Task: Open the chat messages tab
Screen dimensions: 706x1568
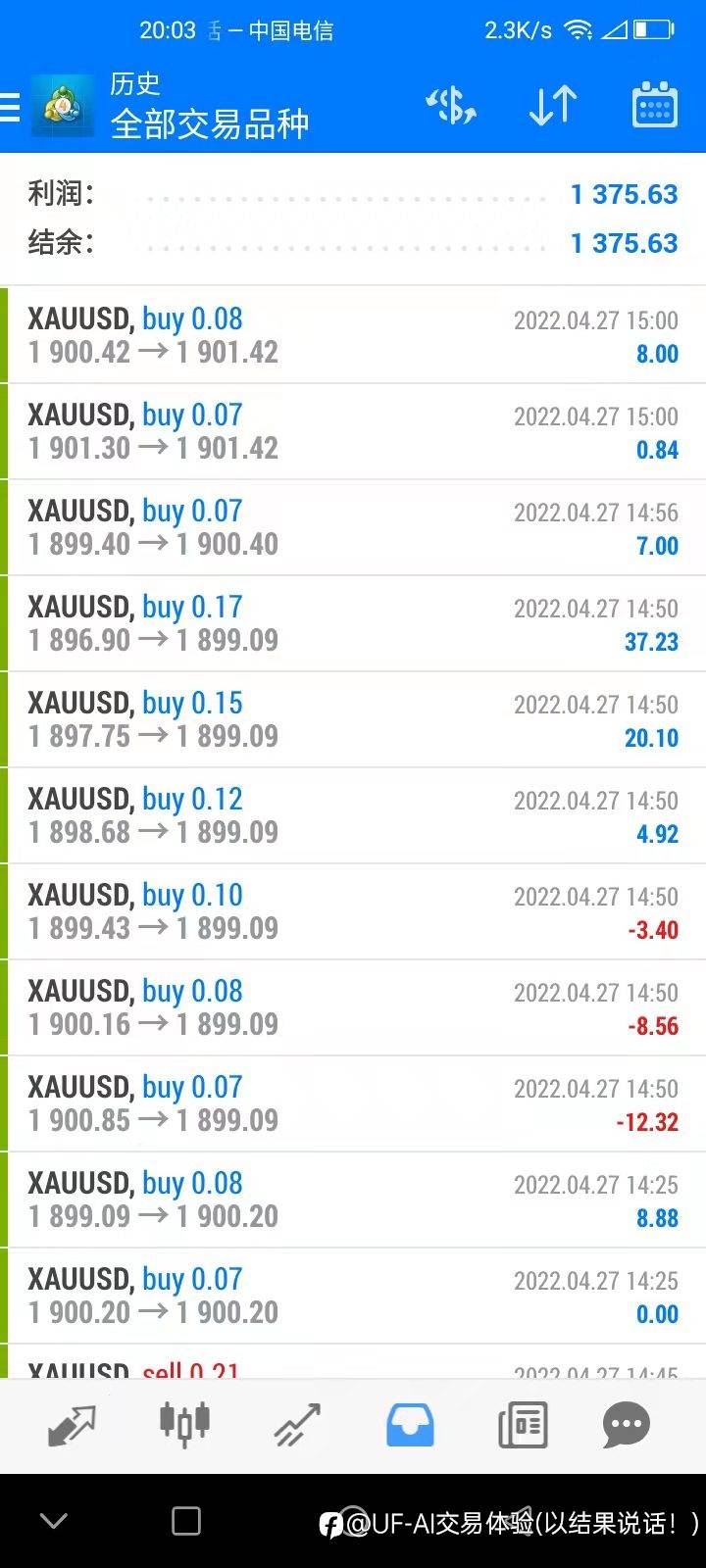Action: [x=627, y=1426]
